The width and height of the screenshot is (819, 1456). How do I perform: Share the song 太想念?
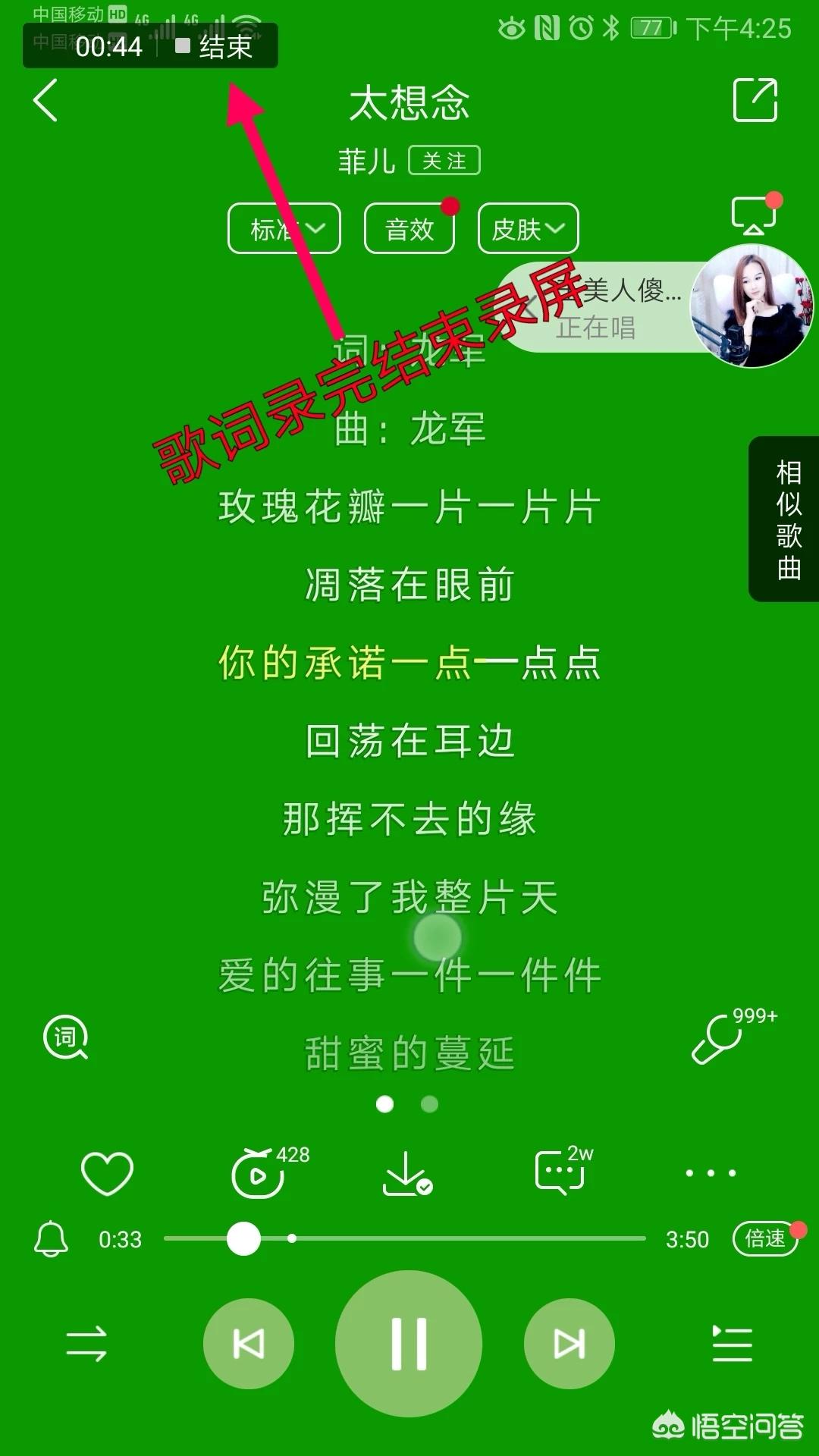point(755,100)
